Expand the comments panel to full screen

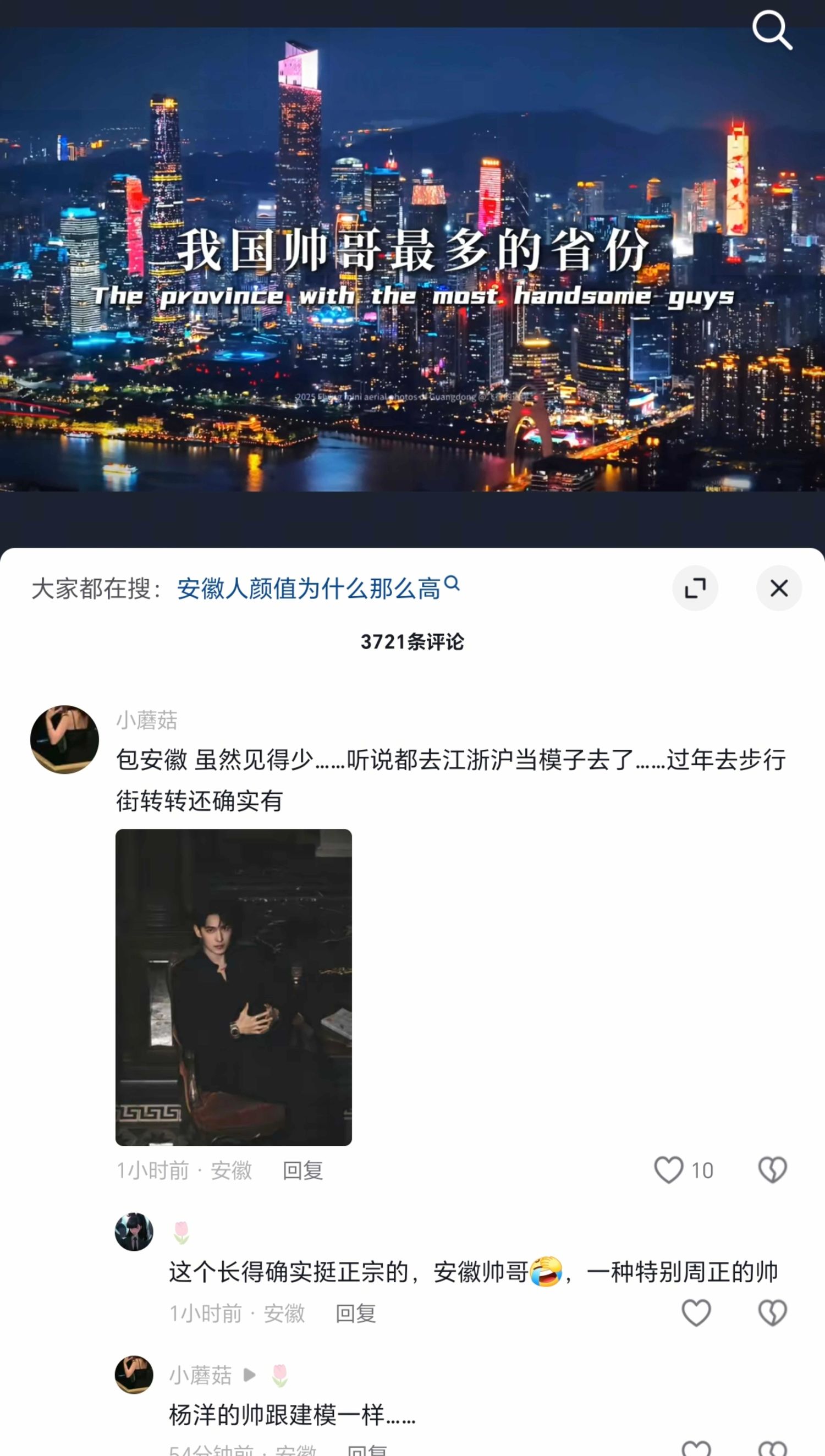tap(695, 588)
